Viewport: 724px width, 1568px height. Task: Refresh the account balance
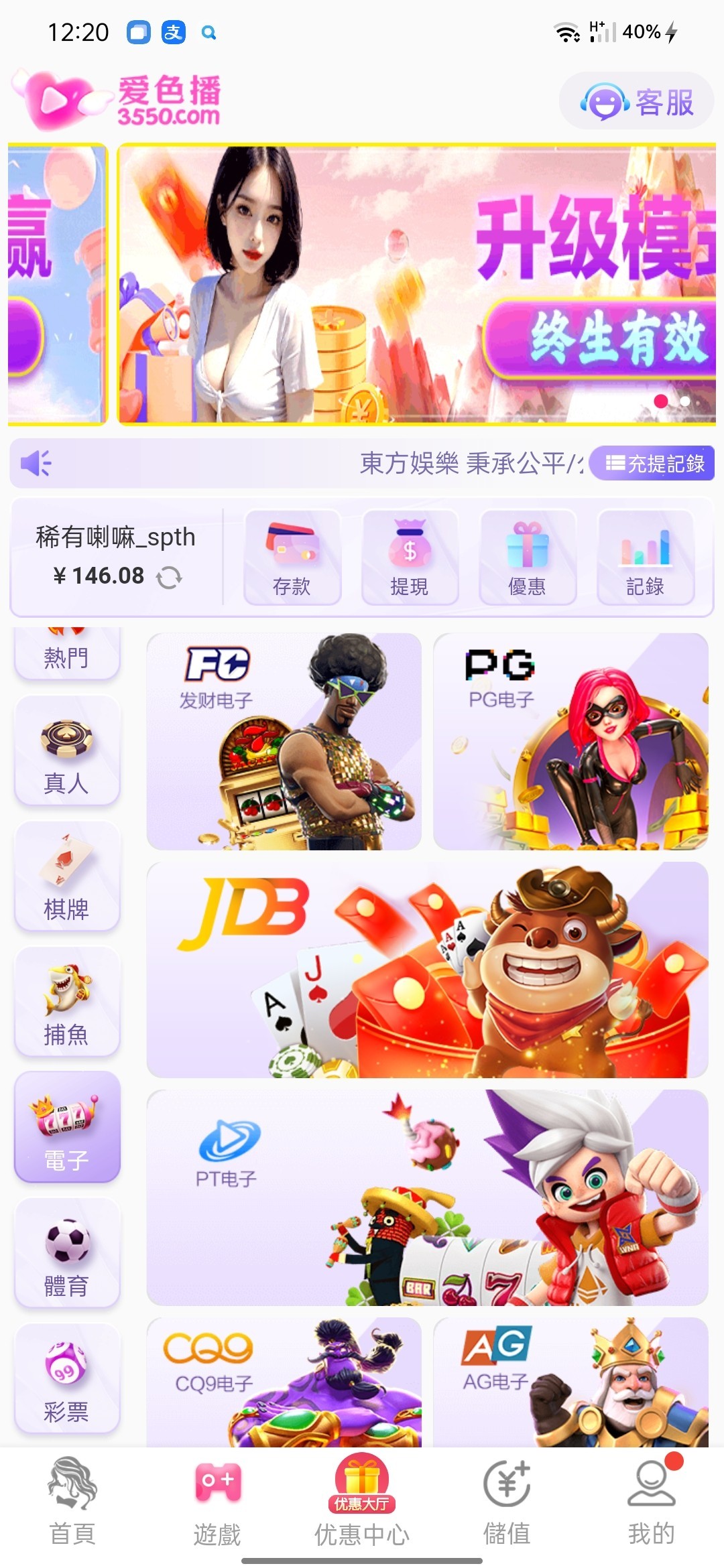[169, 577]
